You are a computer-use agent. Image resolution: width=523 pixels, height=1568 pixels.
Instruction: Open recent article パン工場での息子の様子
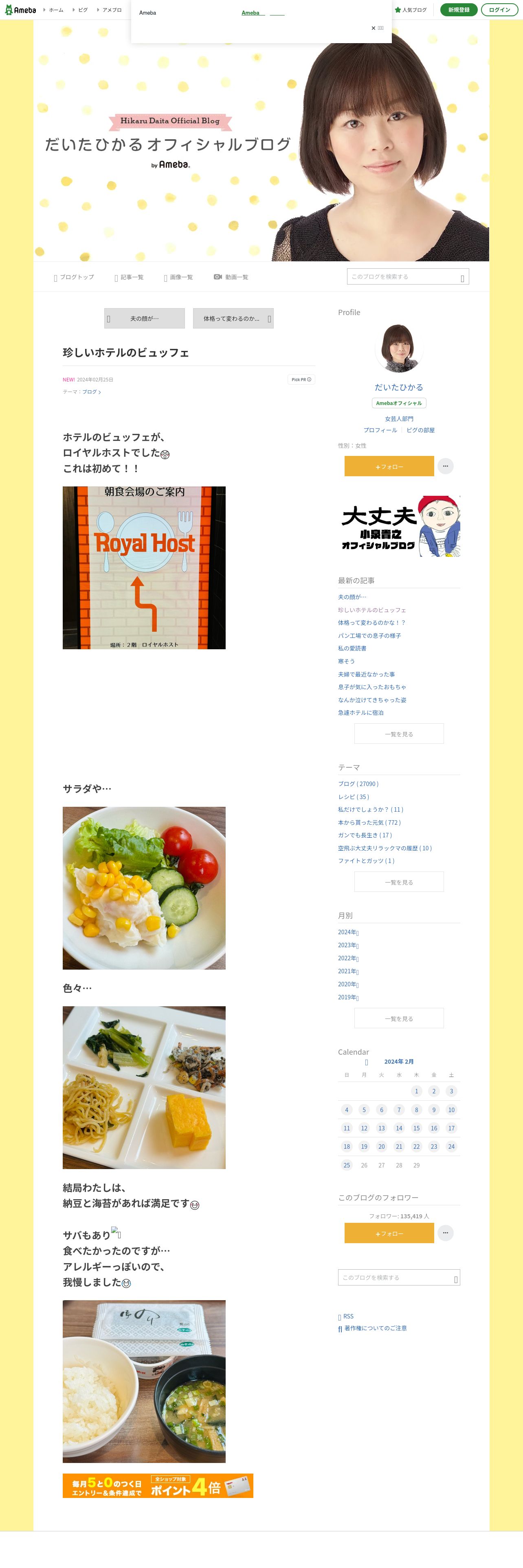pyautogui.click(x=369, y=635)
